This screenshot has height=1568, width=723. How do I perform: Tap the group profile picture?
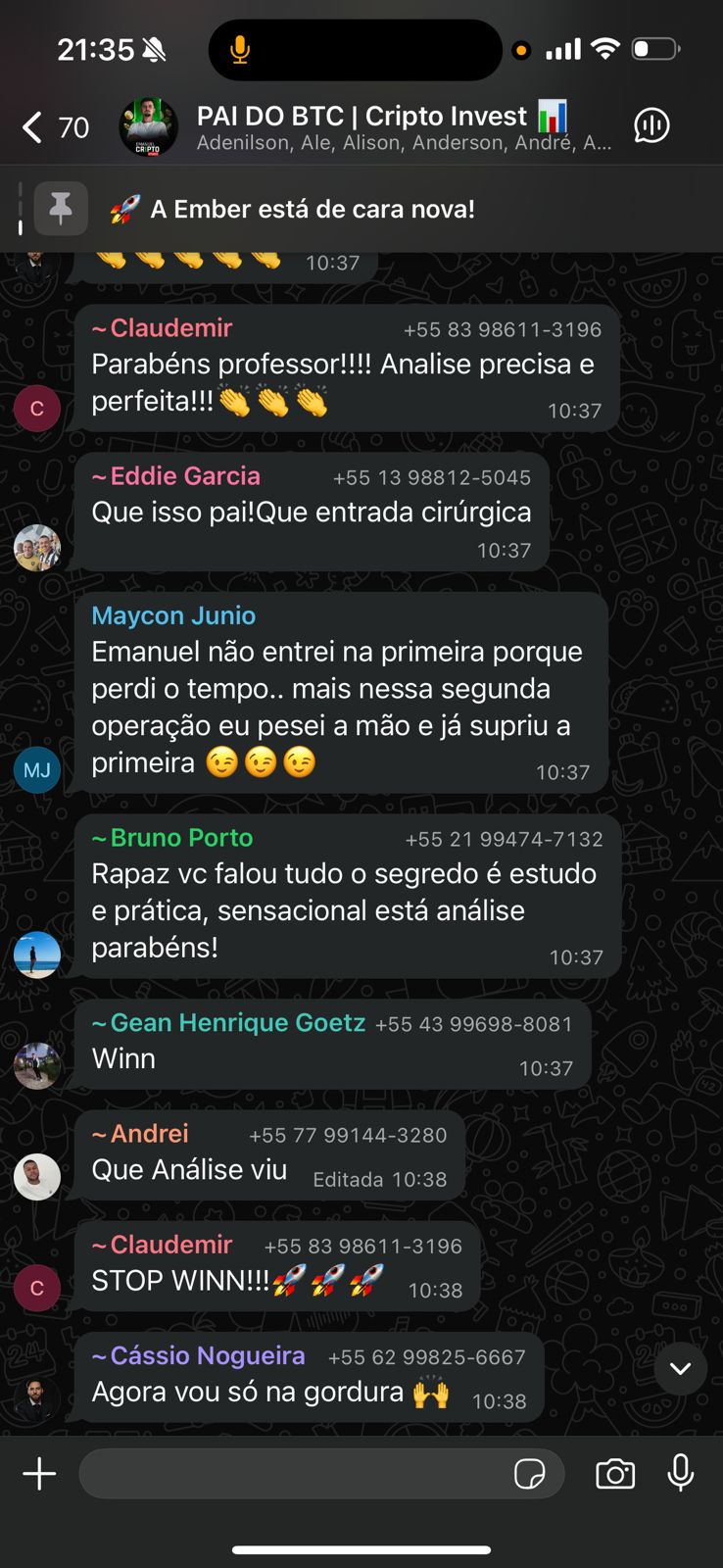(x=148, y=127)
